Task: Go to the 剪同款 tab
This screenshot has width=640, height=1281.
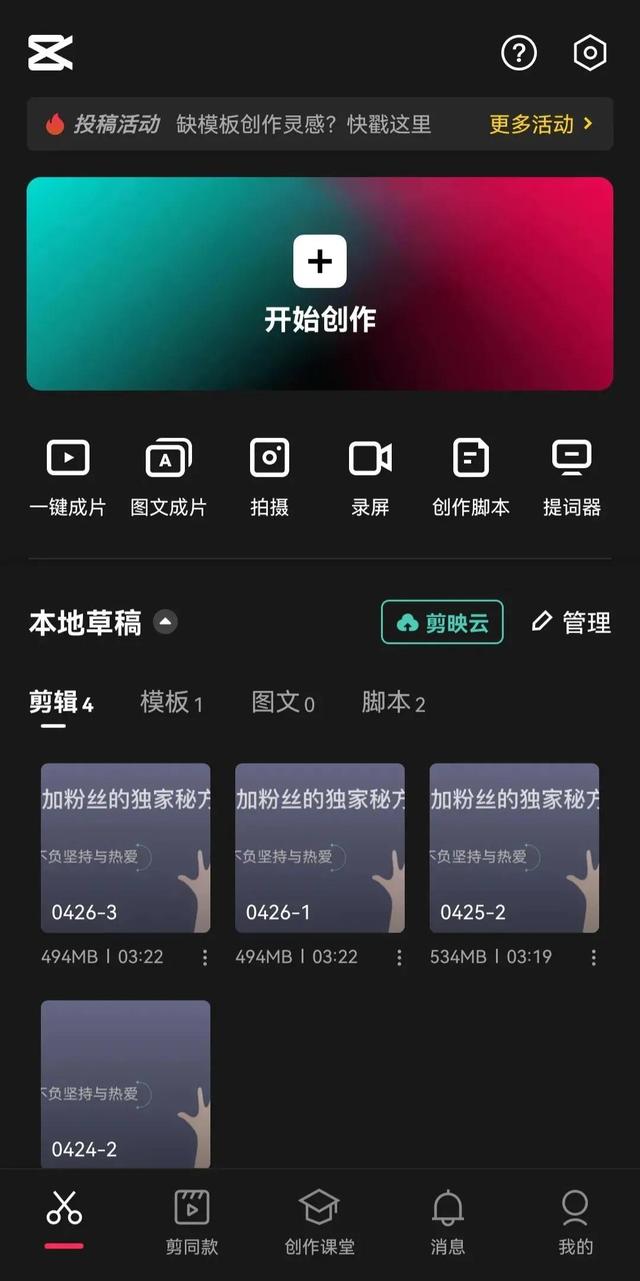Action: [x=192, y=1220]
